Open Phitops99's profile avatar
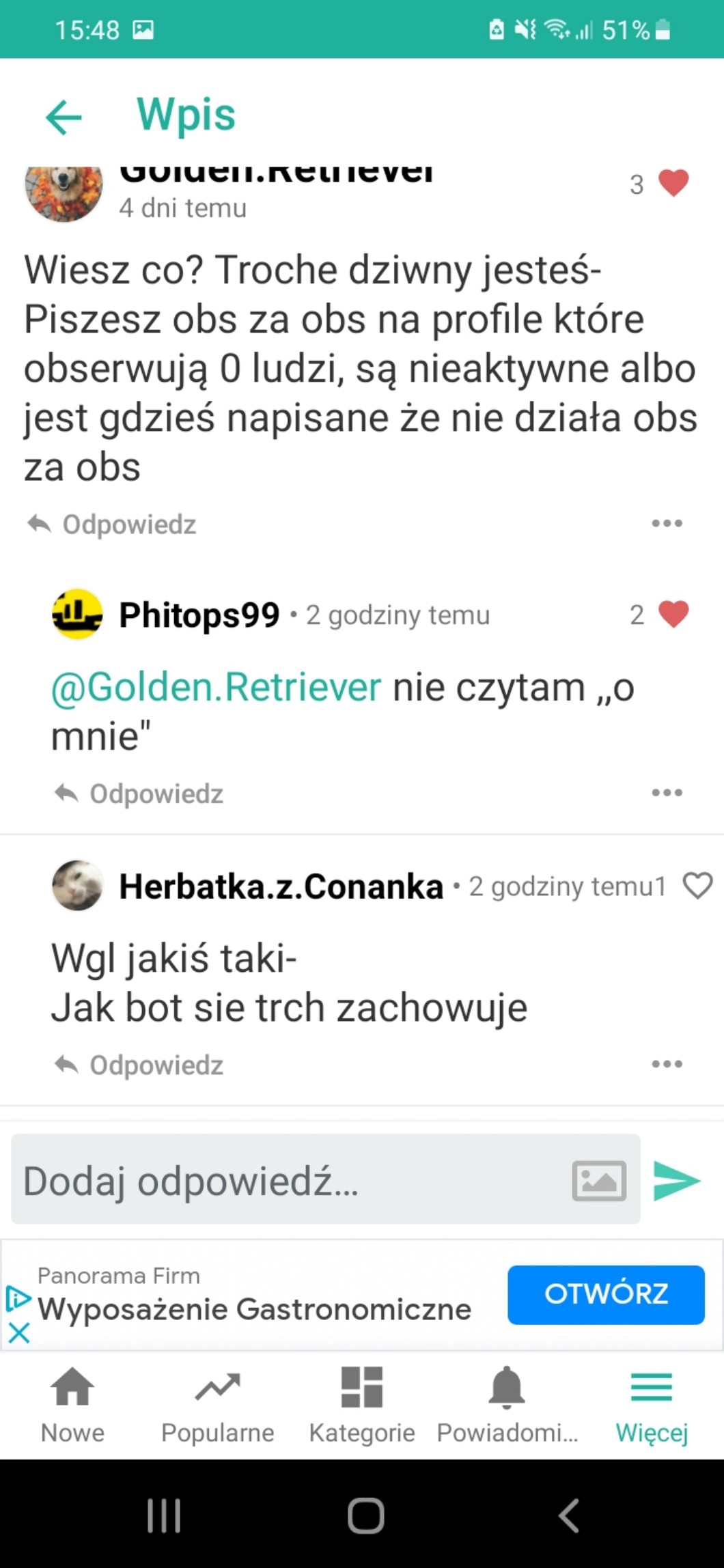The image size is (724, 1568). point(77,614)
